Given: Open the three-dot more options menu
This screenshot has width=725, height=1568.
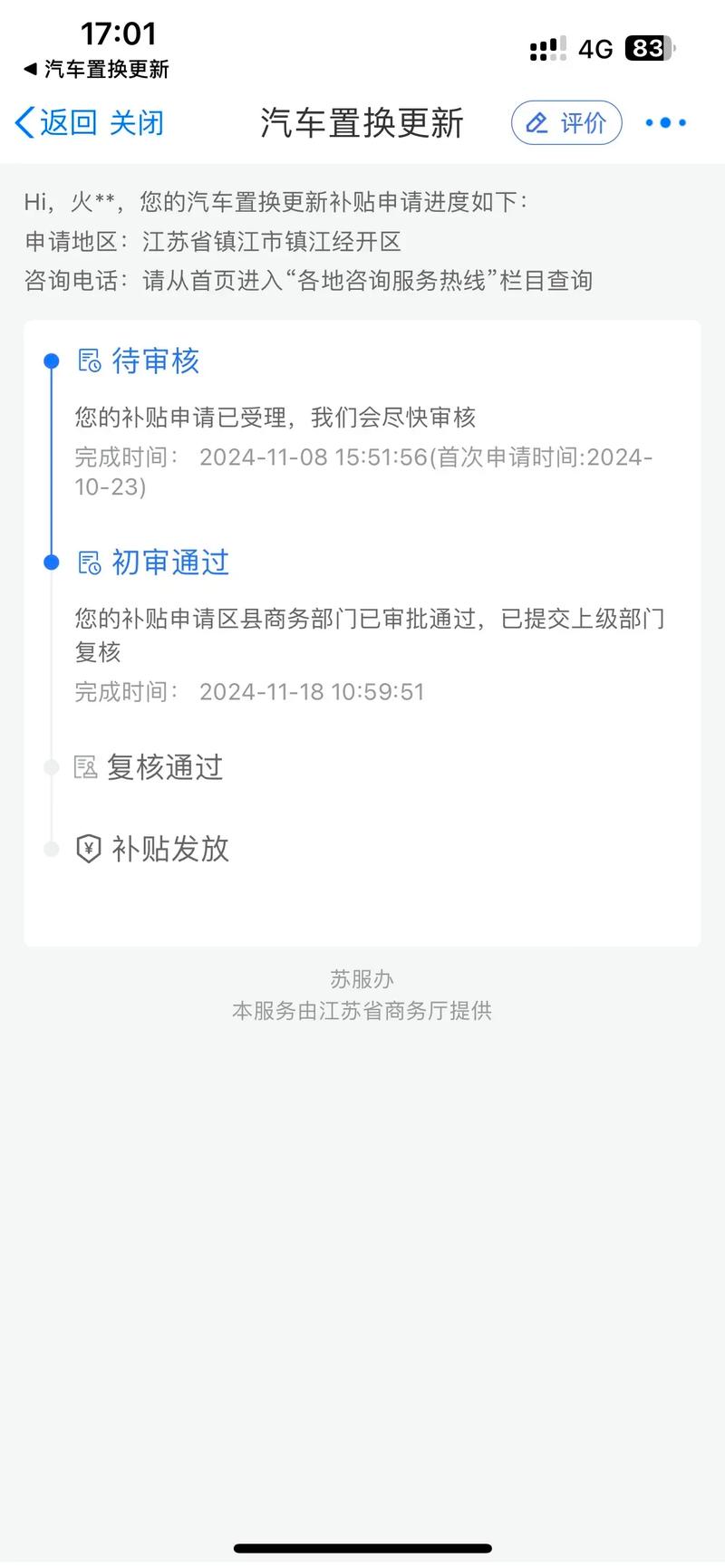Looking at the screenshot, I should 664,123.
